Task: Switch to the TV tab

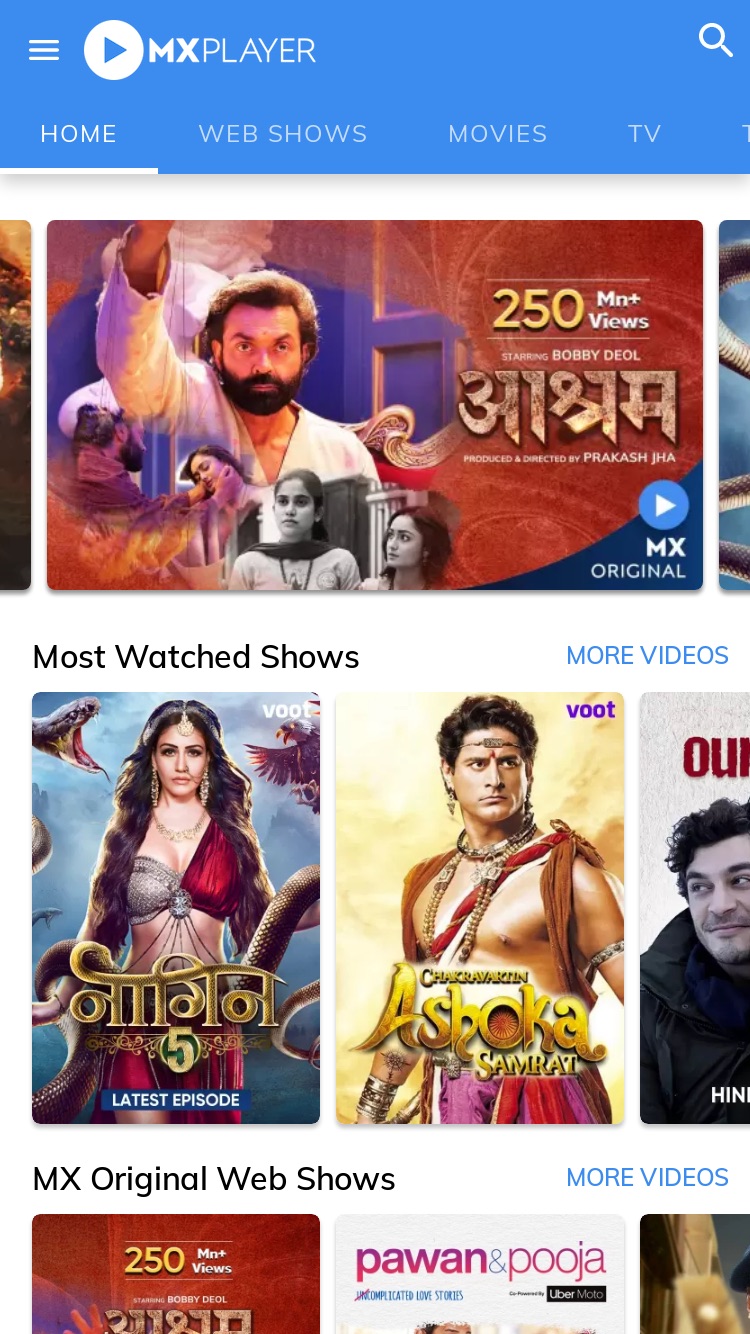Action: pos(645,134)
